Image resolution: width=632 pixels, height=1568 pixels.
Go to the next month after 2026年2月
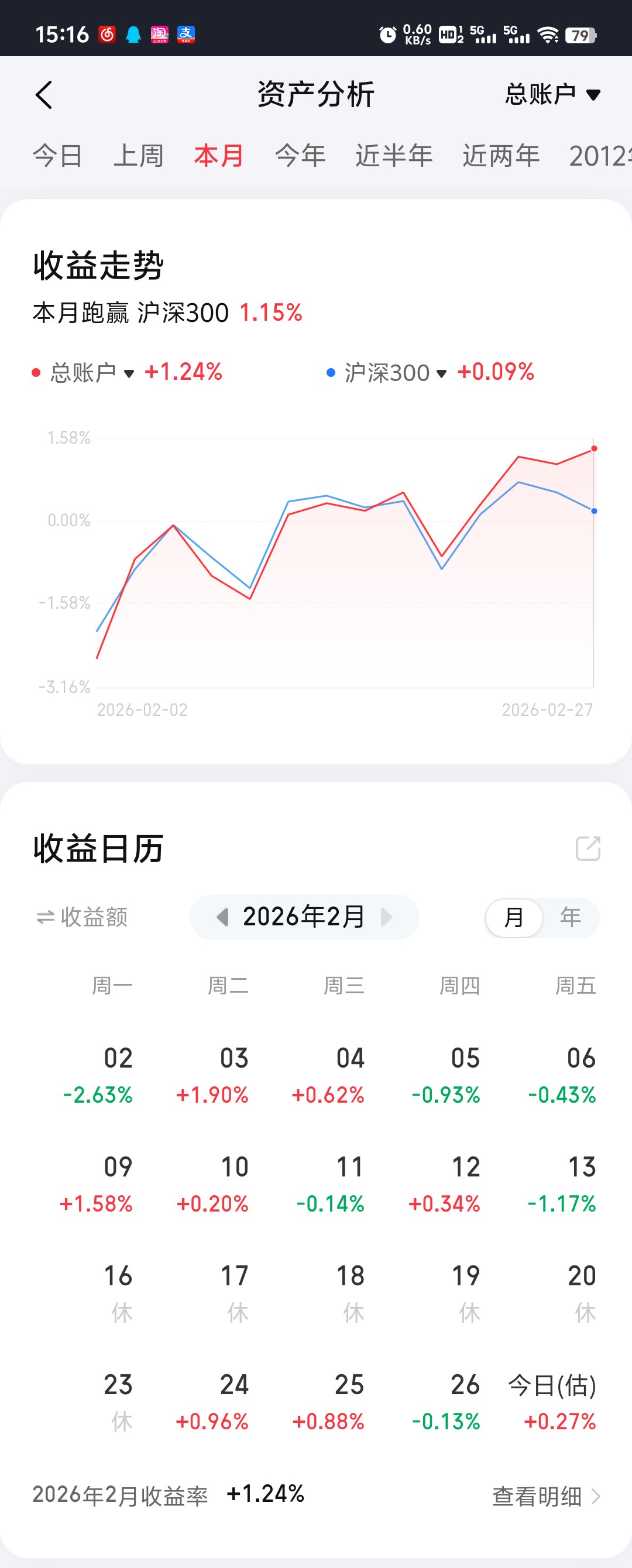pos(386,917)
